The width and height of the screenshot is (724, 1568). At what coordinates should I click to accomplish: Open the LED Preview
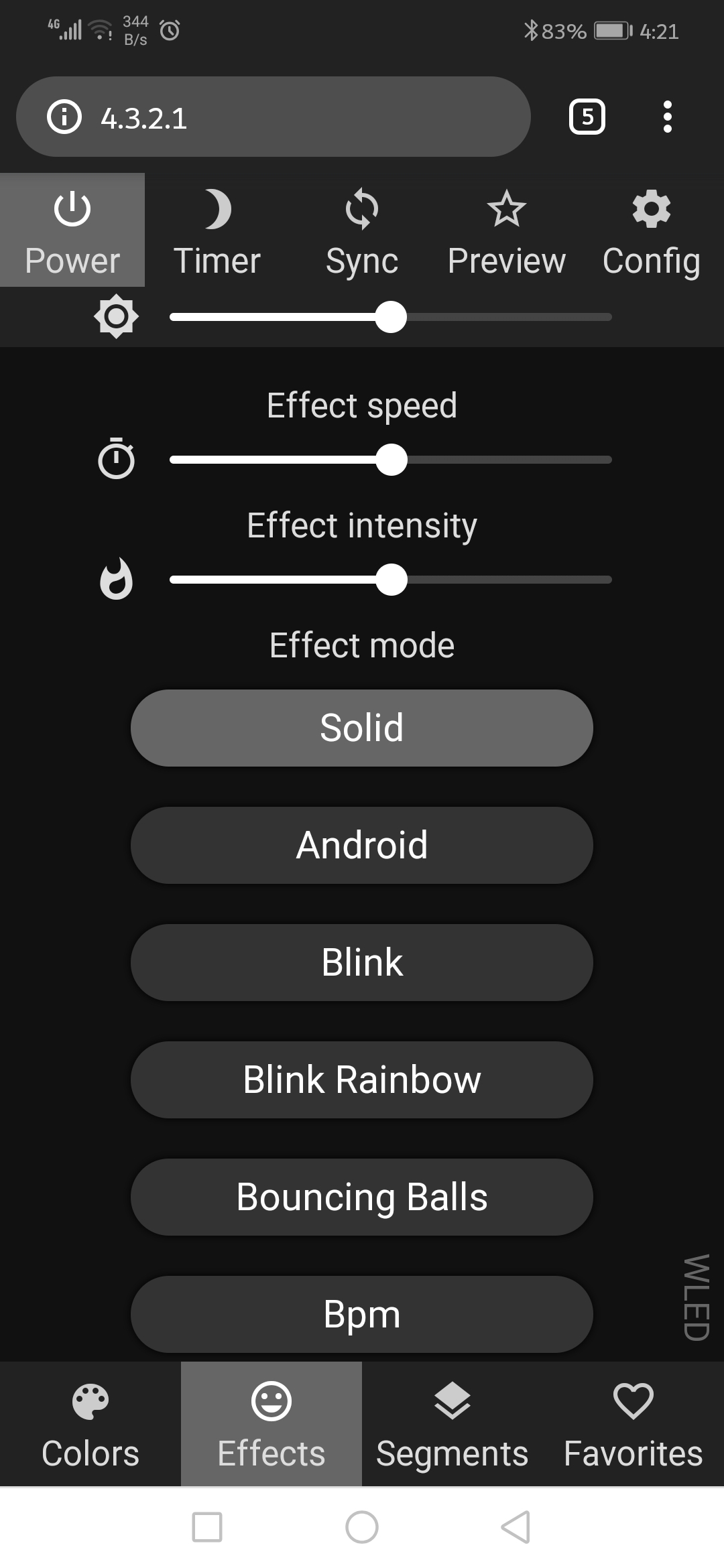pos(507,231)
